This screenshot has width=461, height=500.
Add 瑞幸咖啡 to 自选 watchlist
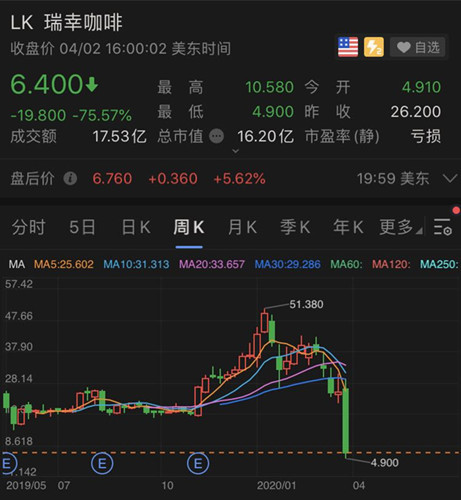tap(418, 47)
